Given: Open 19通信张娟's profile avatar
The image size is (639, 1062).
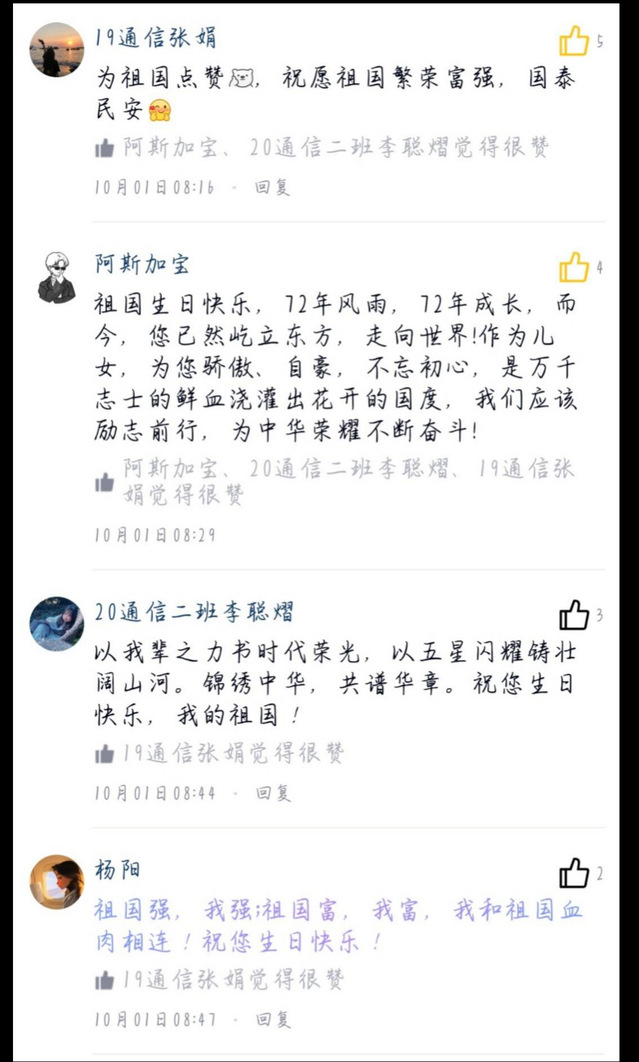Looking at the screenshot, I should point(57,50).
